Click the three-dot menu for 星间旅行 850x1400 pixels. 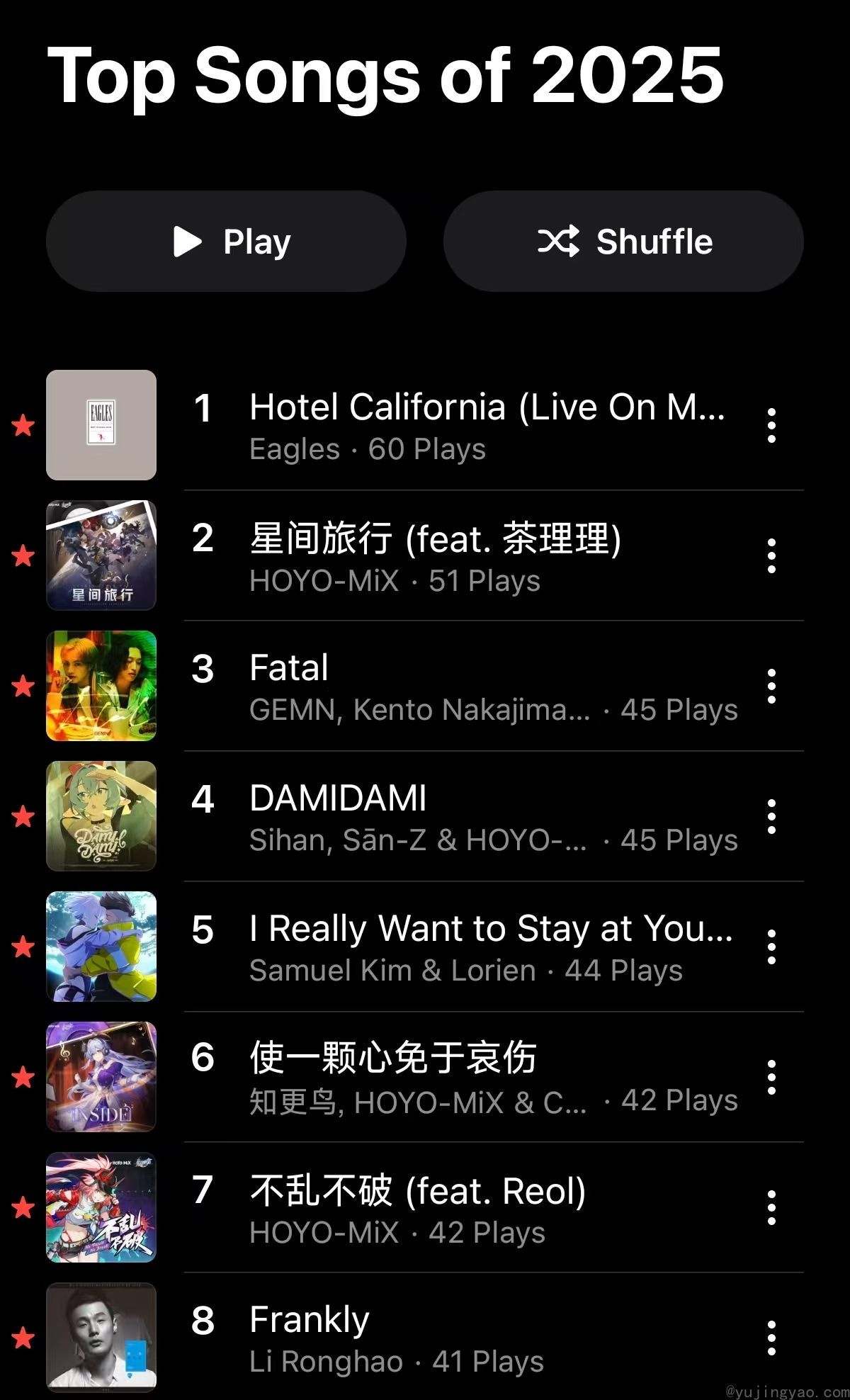[x=771, y=555]
